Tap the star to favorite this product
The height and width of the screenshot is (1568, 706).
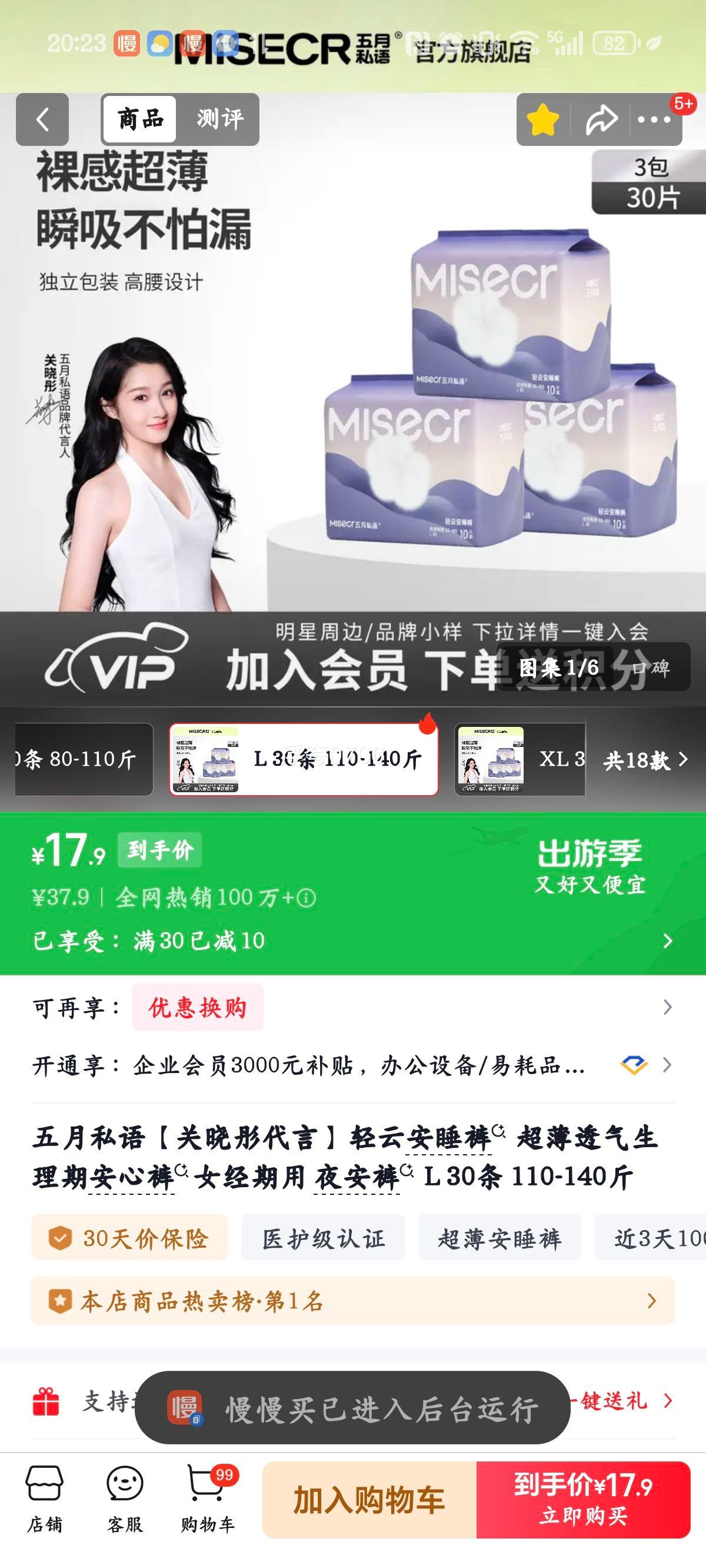(x=544, y=119)
